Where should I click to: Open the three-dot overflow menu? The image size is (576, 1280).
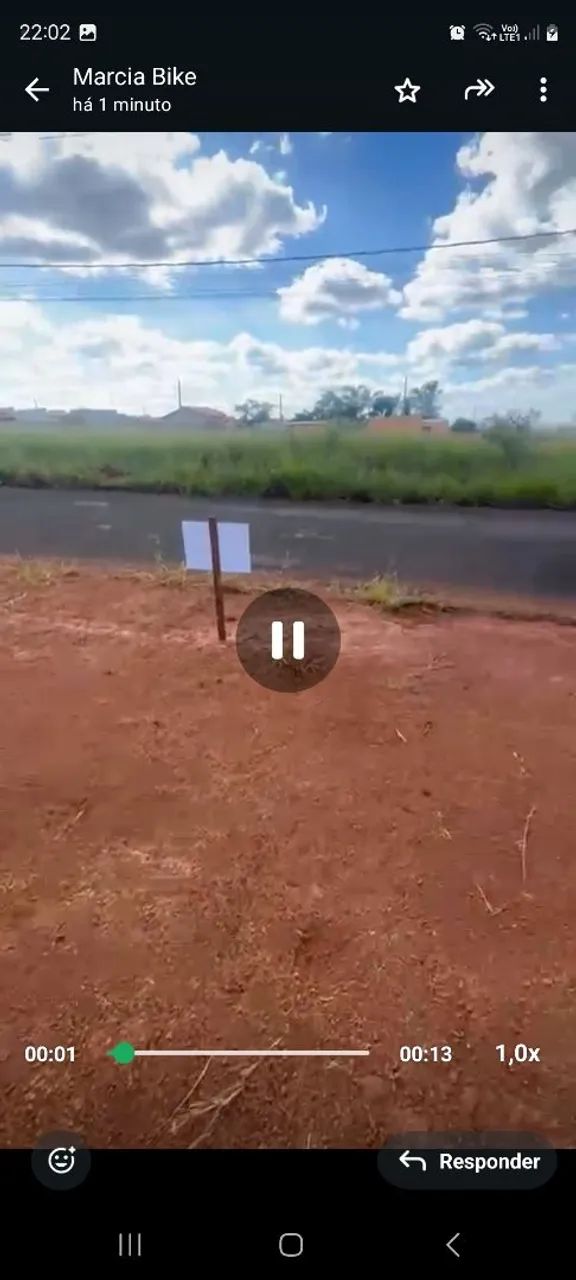pos(543,90)
